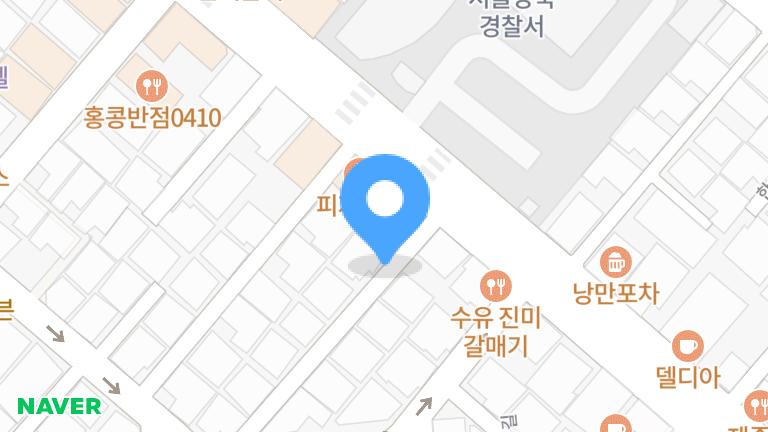Open the 낭만포차 pub marker

616,263
